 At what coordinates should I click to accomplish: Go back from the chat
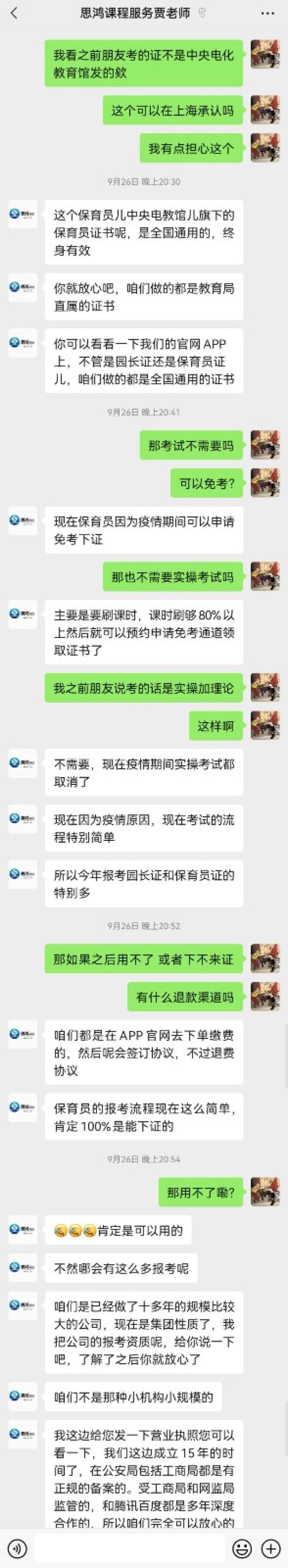(14, 13)
